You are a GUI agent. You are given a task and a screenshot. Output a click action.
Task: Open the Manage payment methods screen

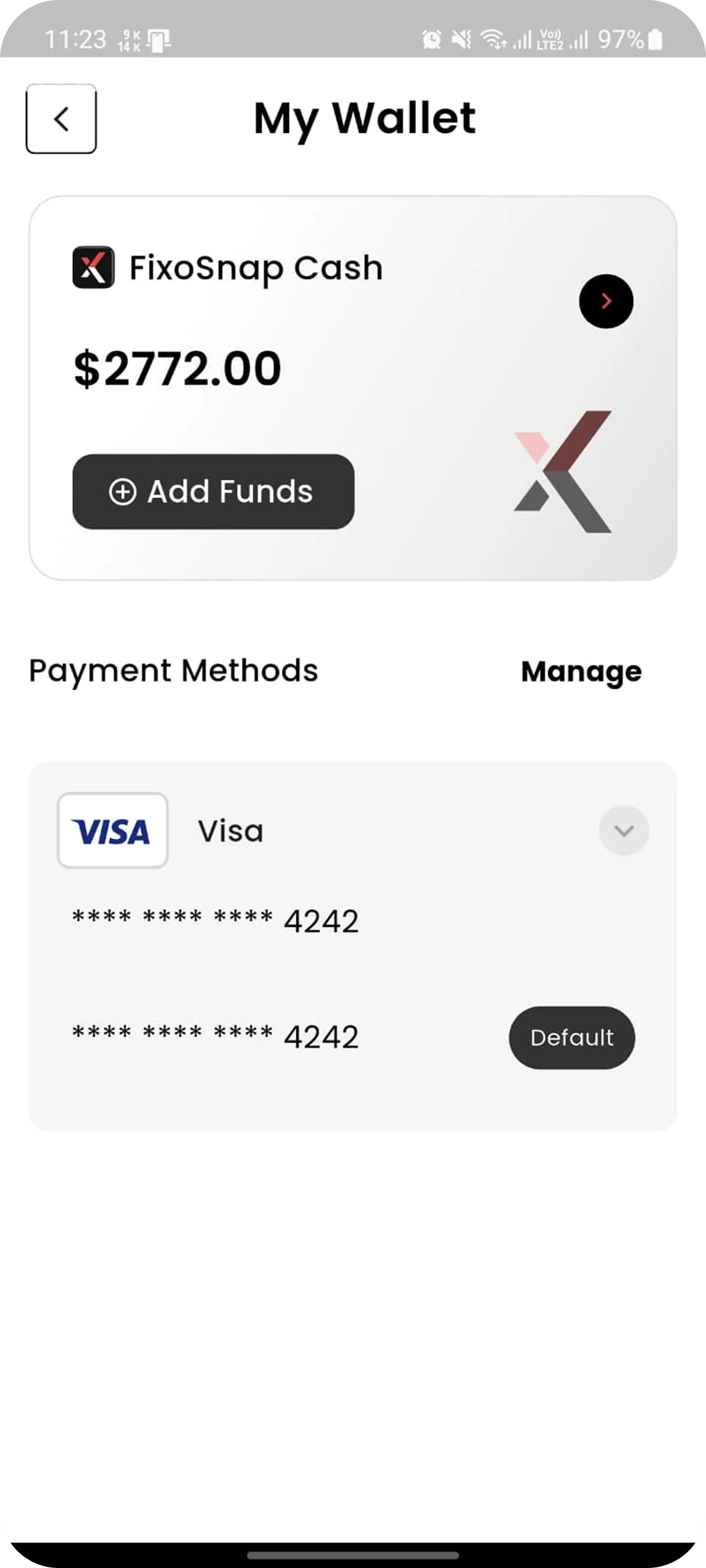[580, 672]
